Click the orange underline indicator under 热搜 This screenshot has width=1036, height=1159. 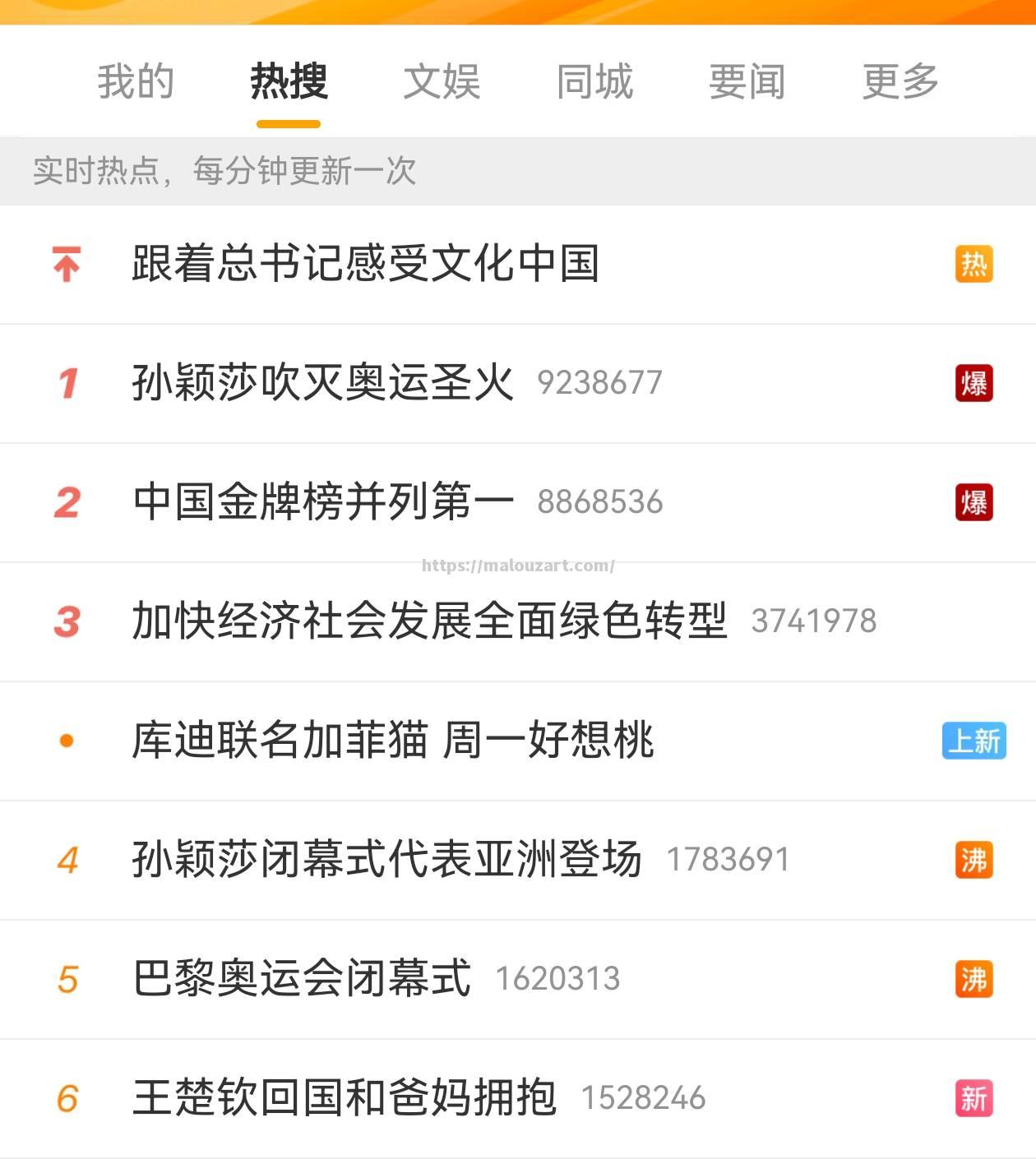[288, 123]
